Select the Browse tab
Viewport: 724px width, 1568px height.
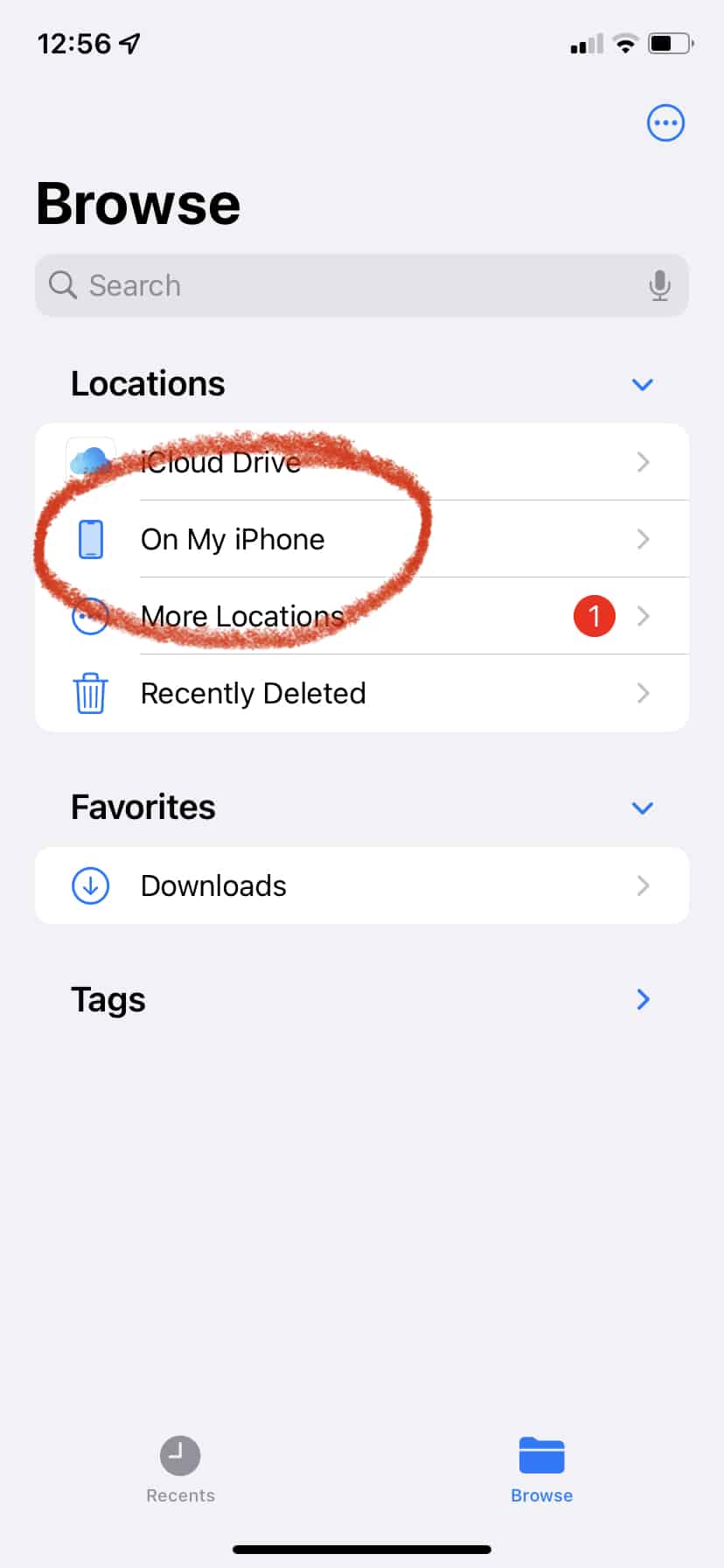click(x=542, y=1470)
